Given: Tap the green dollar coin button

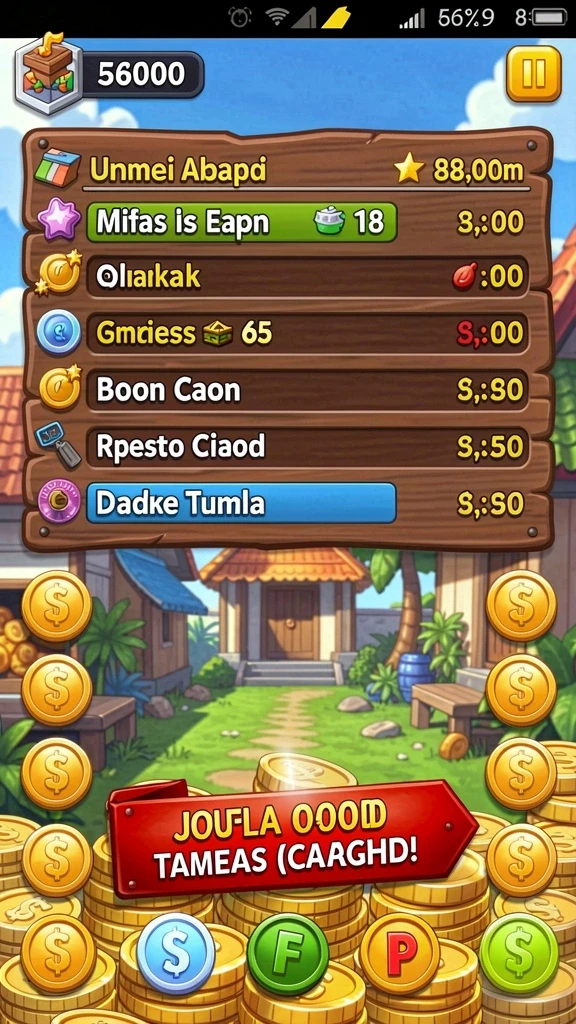Looking at the screenshot, I should point(519,953).
